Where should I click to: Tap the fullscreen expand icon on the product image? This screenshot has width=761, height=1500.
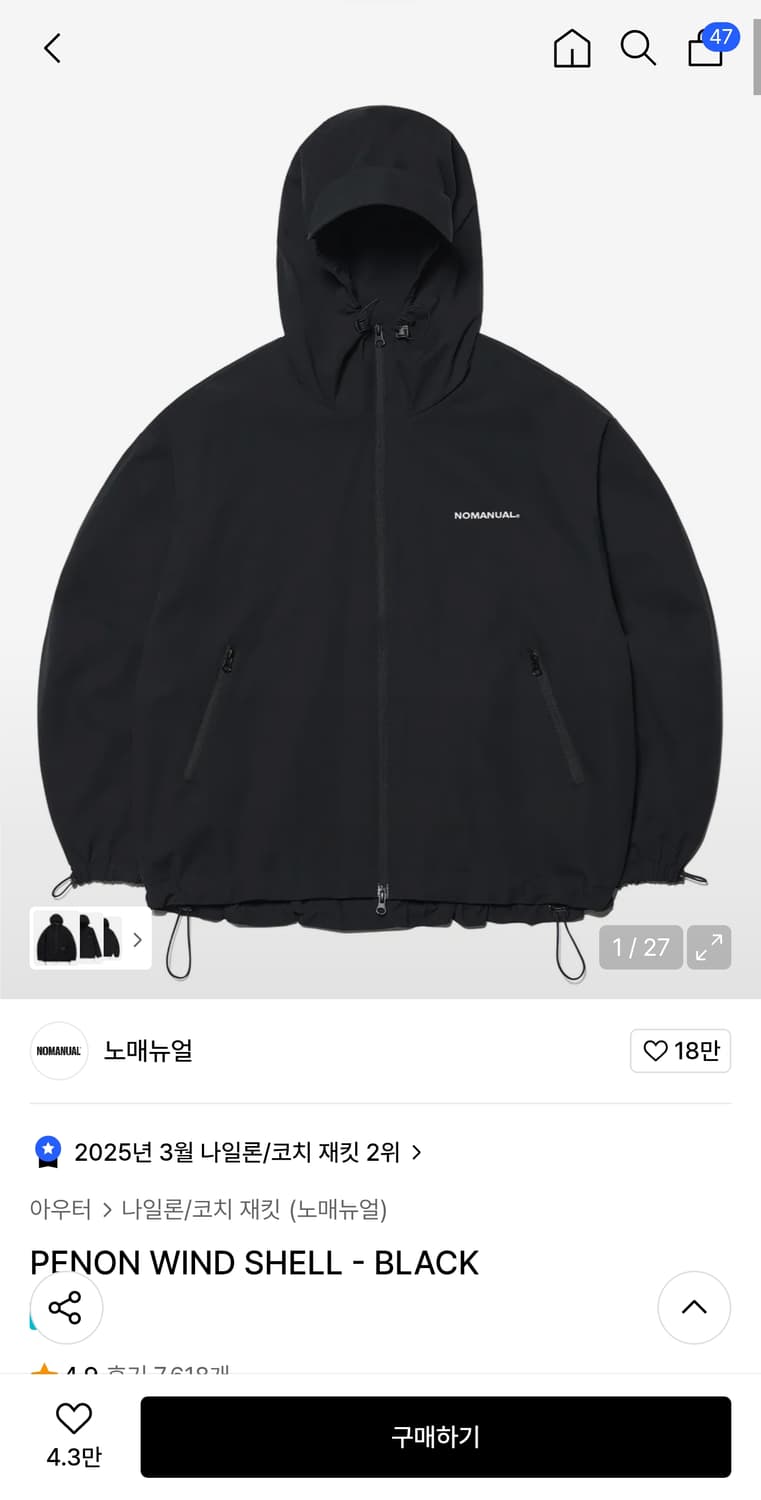(709, 947)
